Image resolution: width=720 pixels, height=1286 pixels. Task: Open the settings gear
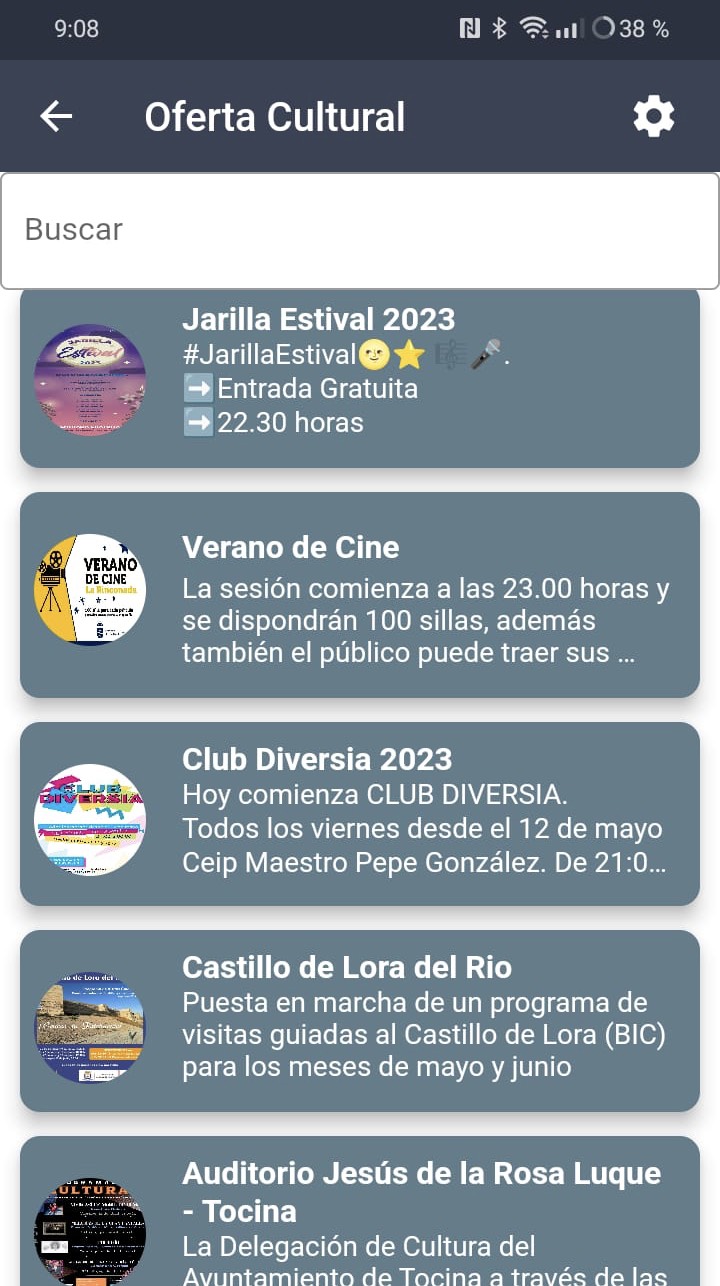(654, 117)
